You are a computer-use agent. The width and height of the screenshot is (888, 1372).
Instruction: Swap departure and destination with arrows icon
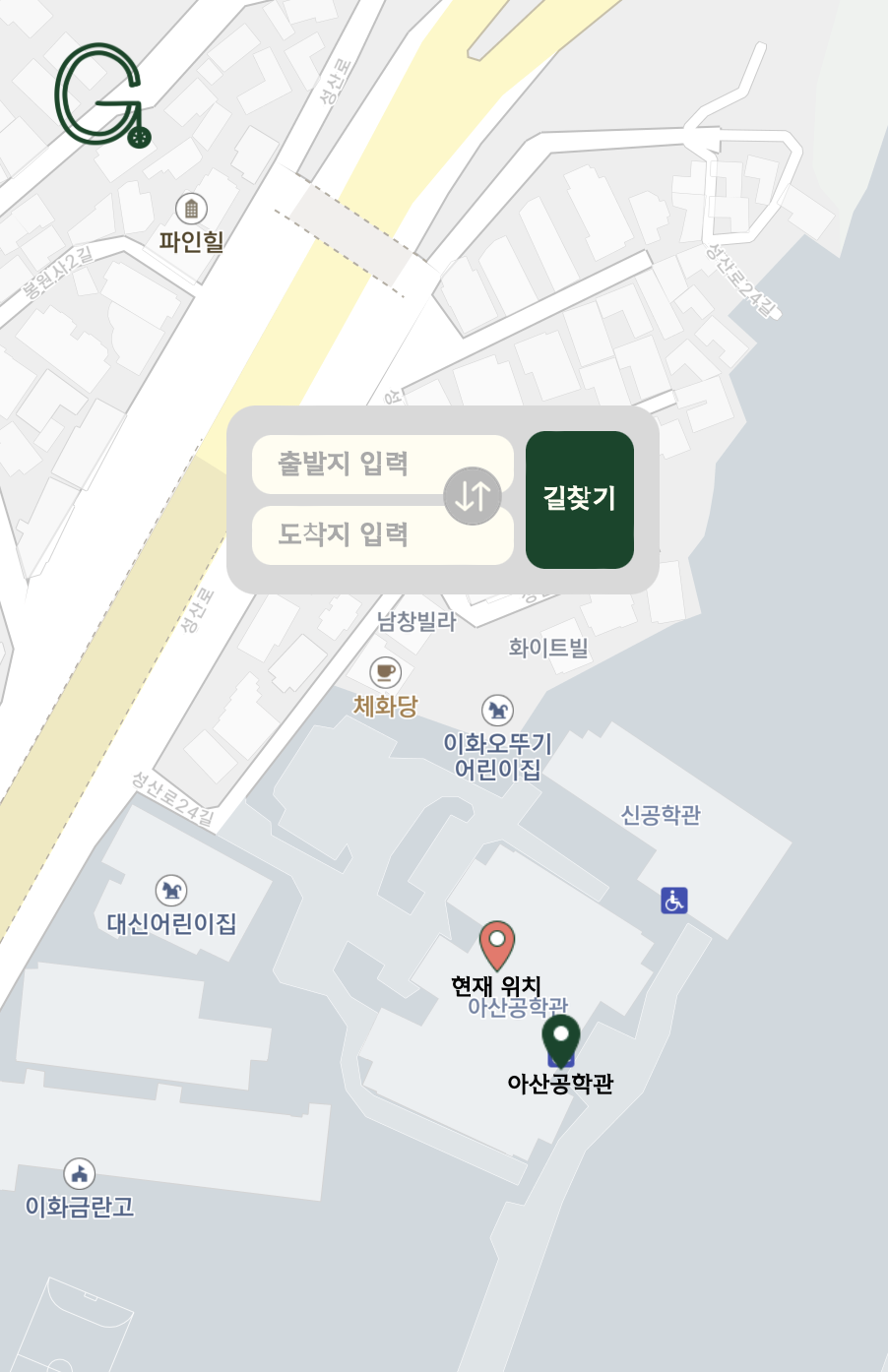[x=473, y=496]
